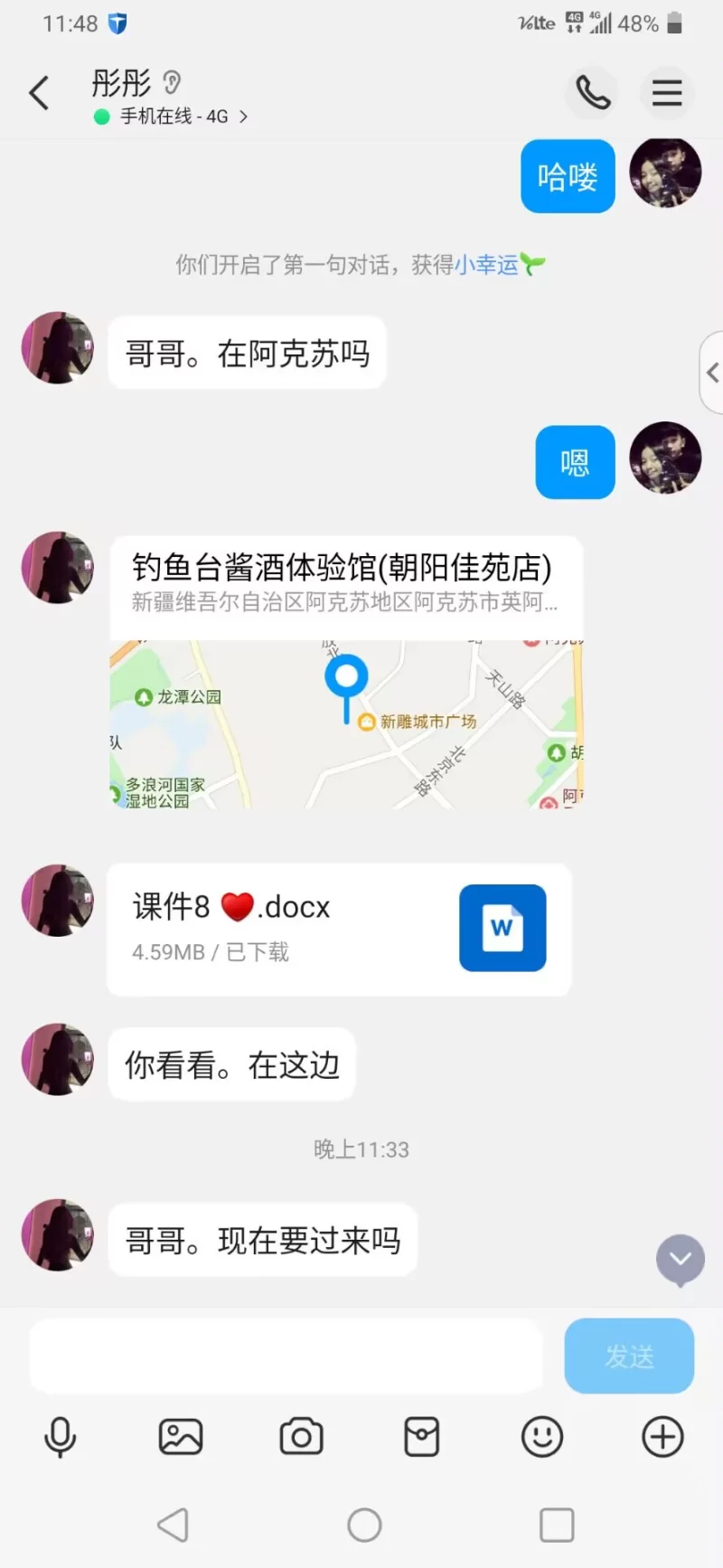Jump to the latest messages

(x=681, y=1259)
